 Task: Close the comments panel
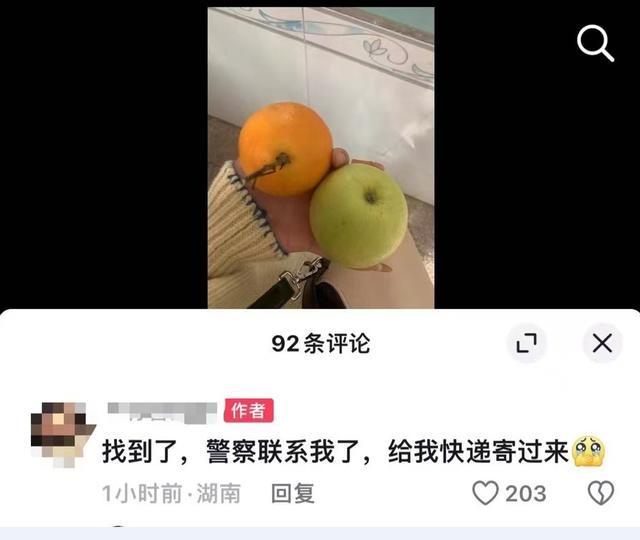tap(602, 344)
